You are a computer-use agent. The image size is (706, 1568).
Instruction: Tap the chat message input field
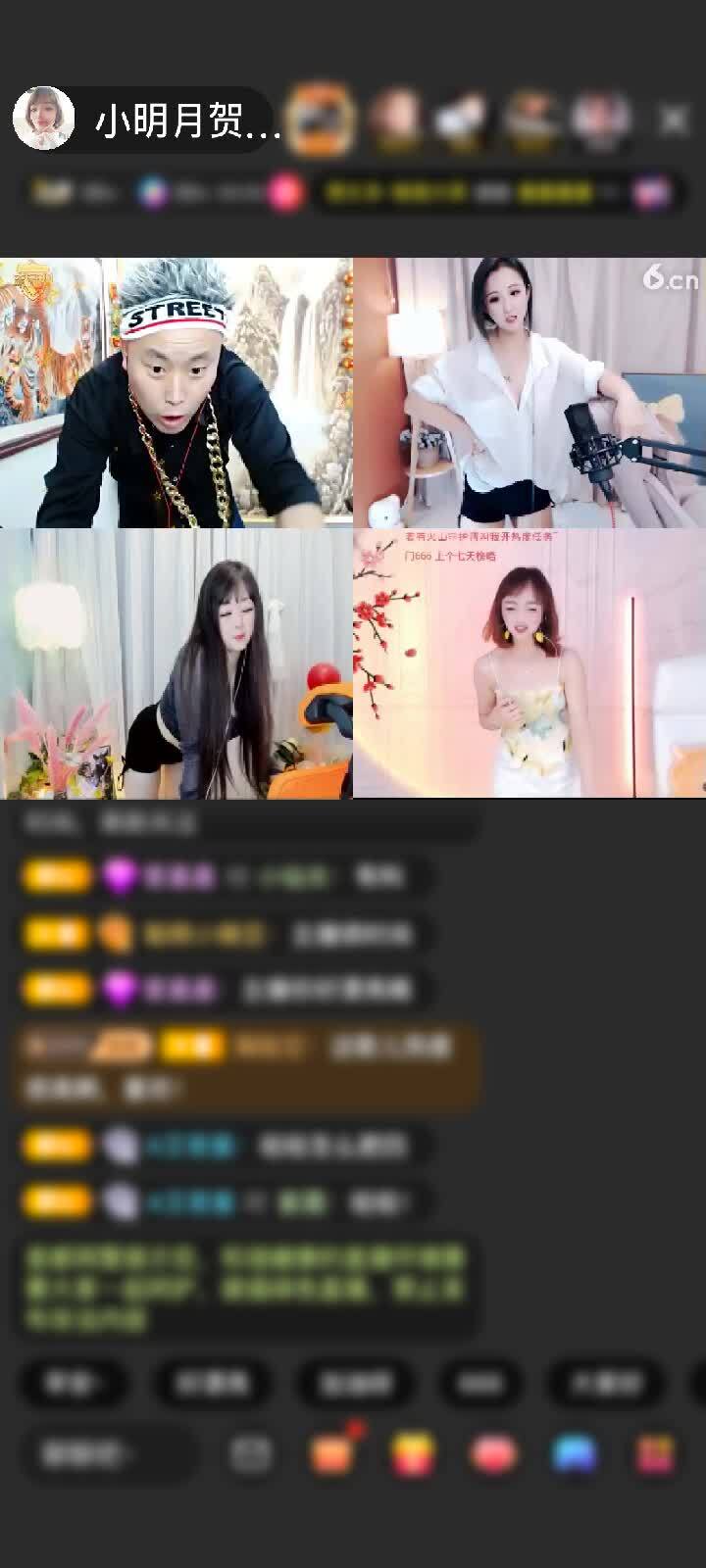(108, 1454)
